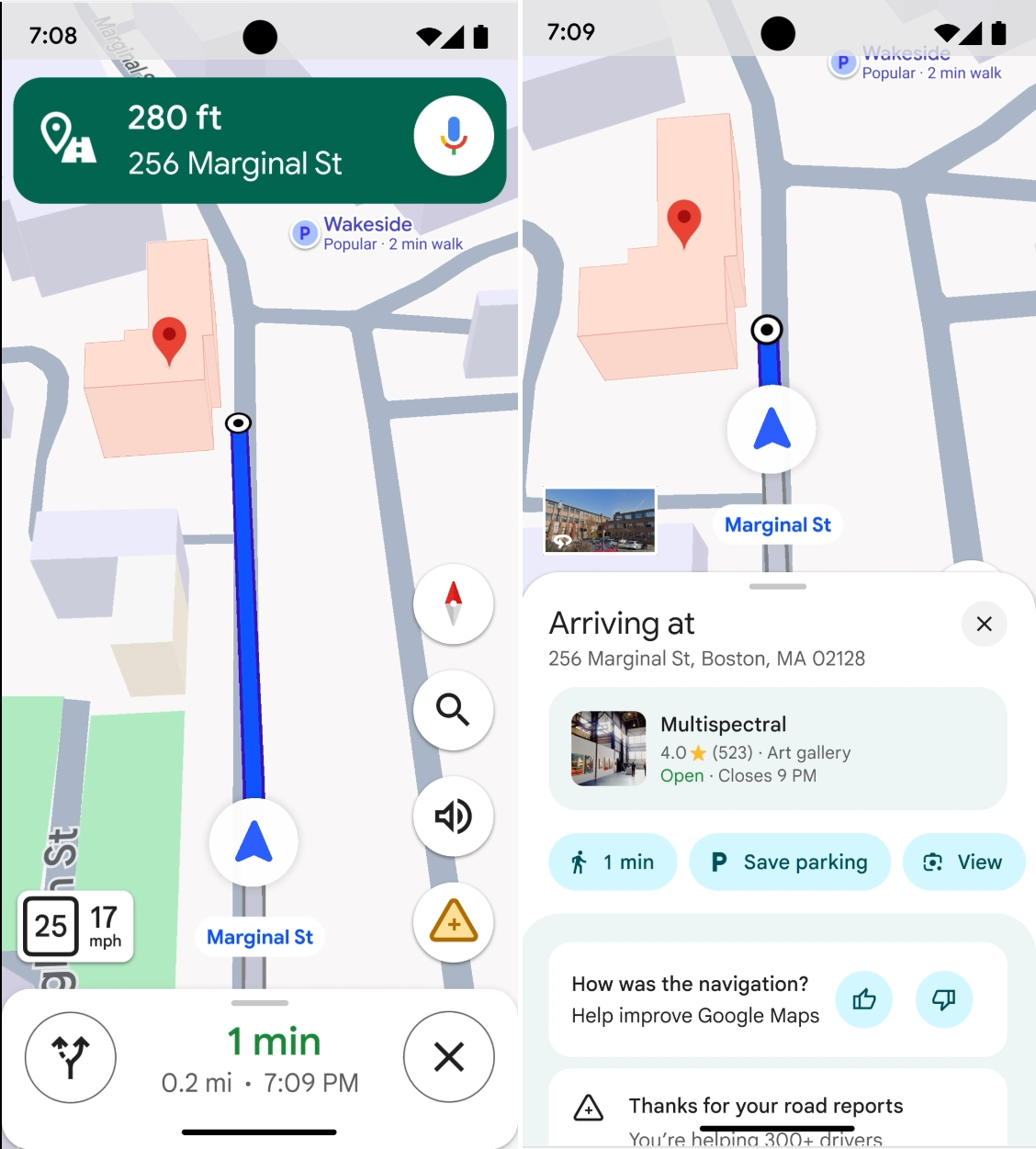Image resolution: width=1036 pixels, height=1149 pixels.
Task: Search along route with magnifier icon
Action: [454, 710]
